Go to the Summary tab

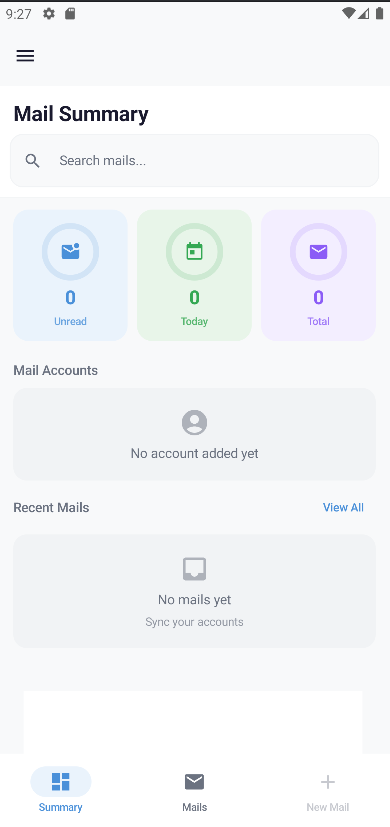tap(61, 791)
